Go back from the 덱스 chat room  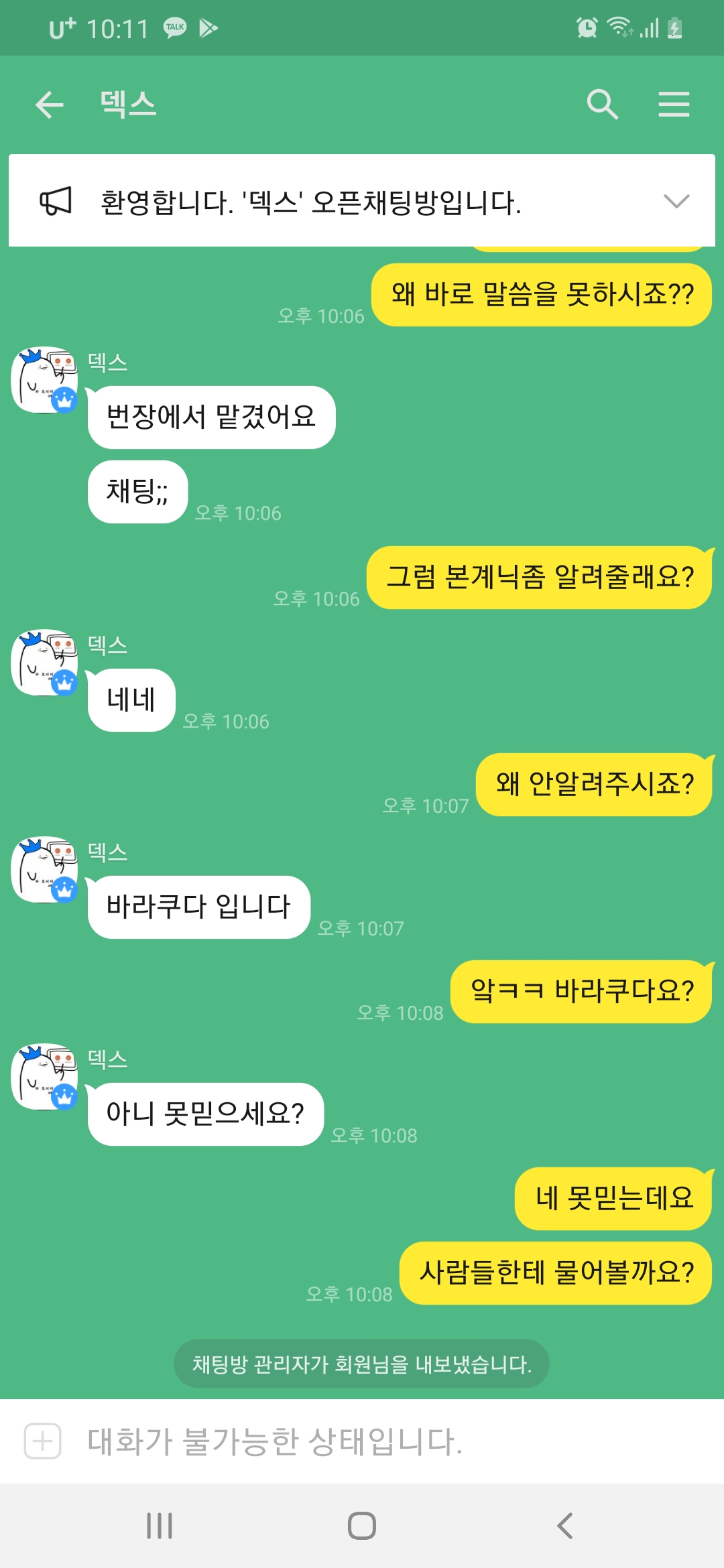[50, 105]
